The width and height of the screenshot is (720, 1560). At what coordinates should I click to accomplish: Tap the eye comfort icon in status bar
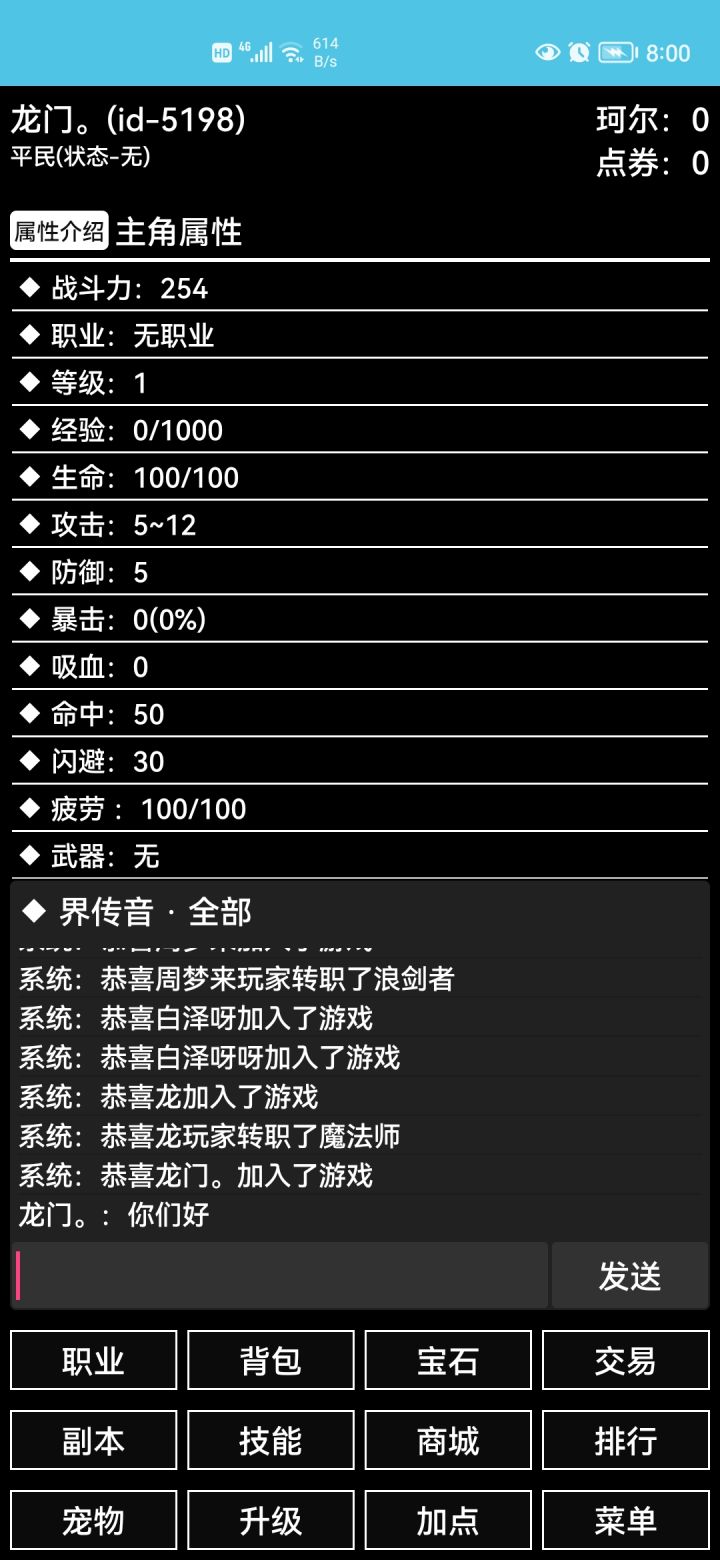pyautogui.click(x=545, y=52)
